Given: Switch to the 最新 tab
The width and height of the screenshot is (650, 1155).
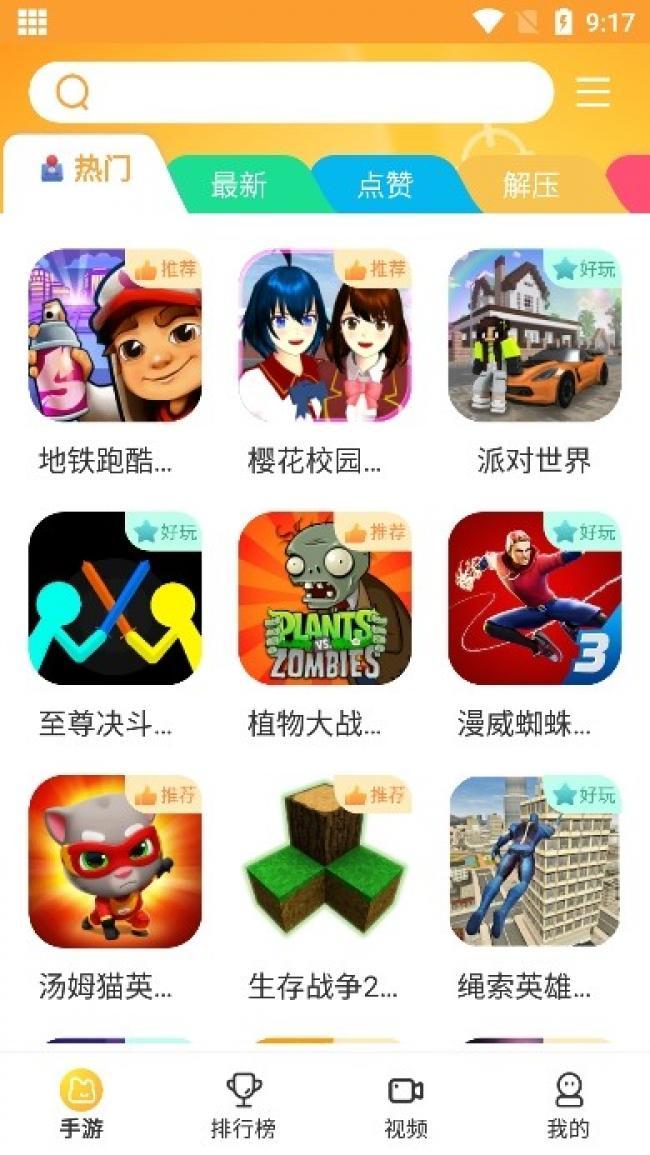Looking at the screenshot, I should [x=239, y=185].
